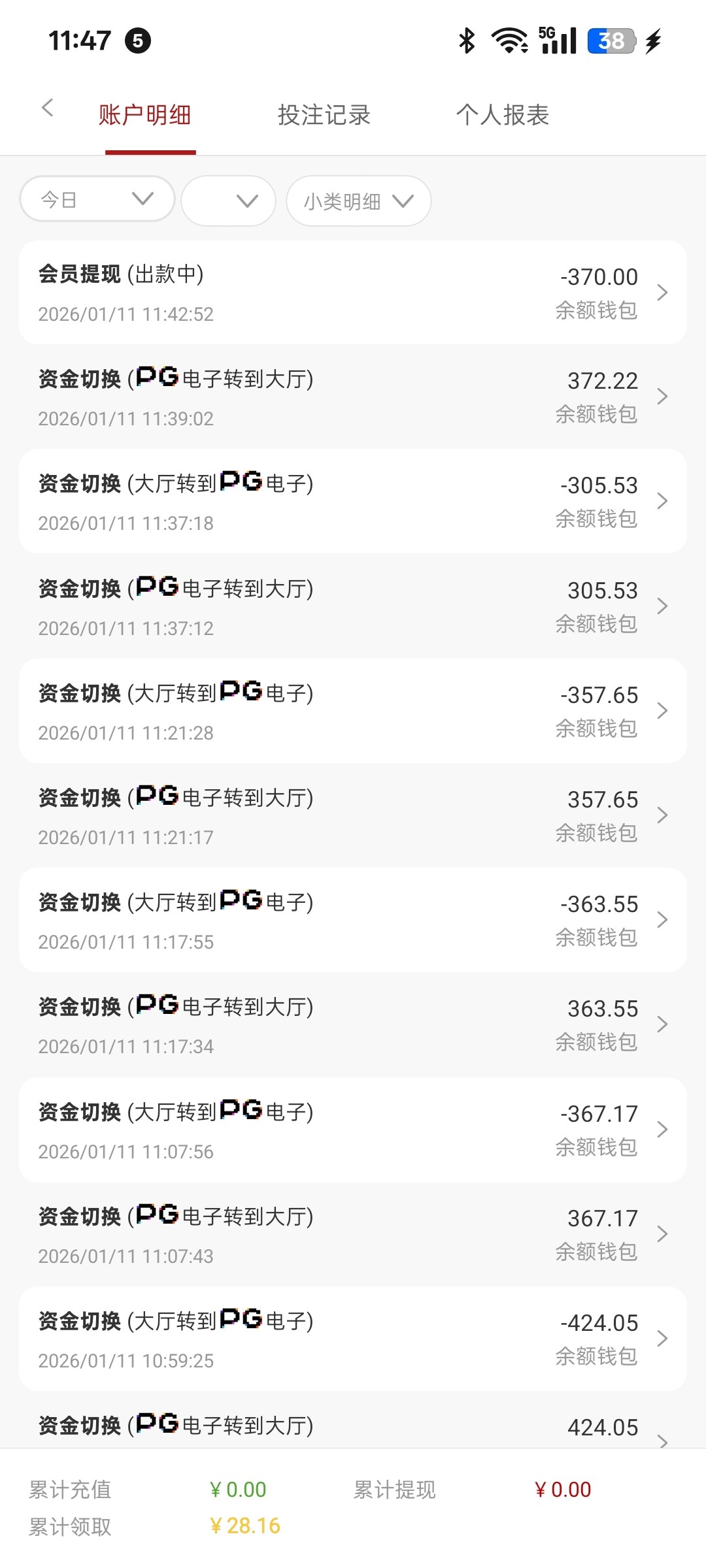Expand the 小类明细 dropdown
The image size is (706, 1568).
point(358,201)
